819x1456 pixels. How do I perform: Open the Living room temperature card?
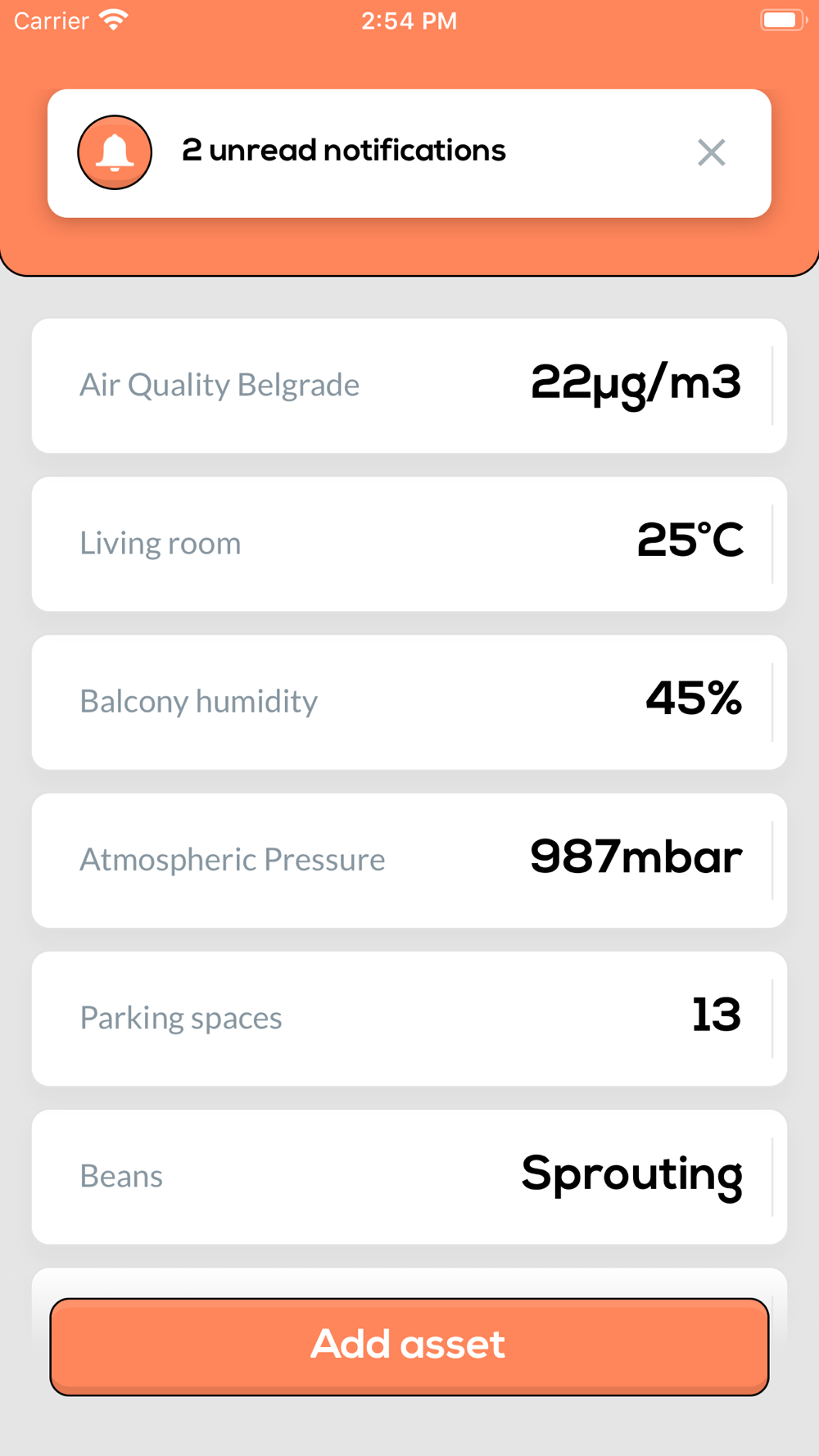click(409, 544)
